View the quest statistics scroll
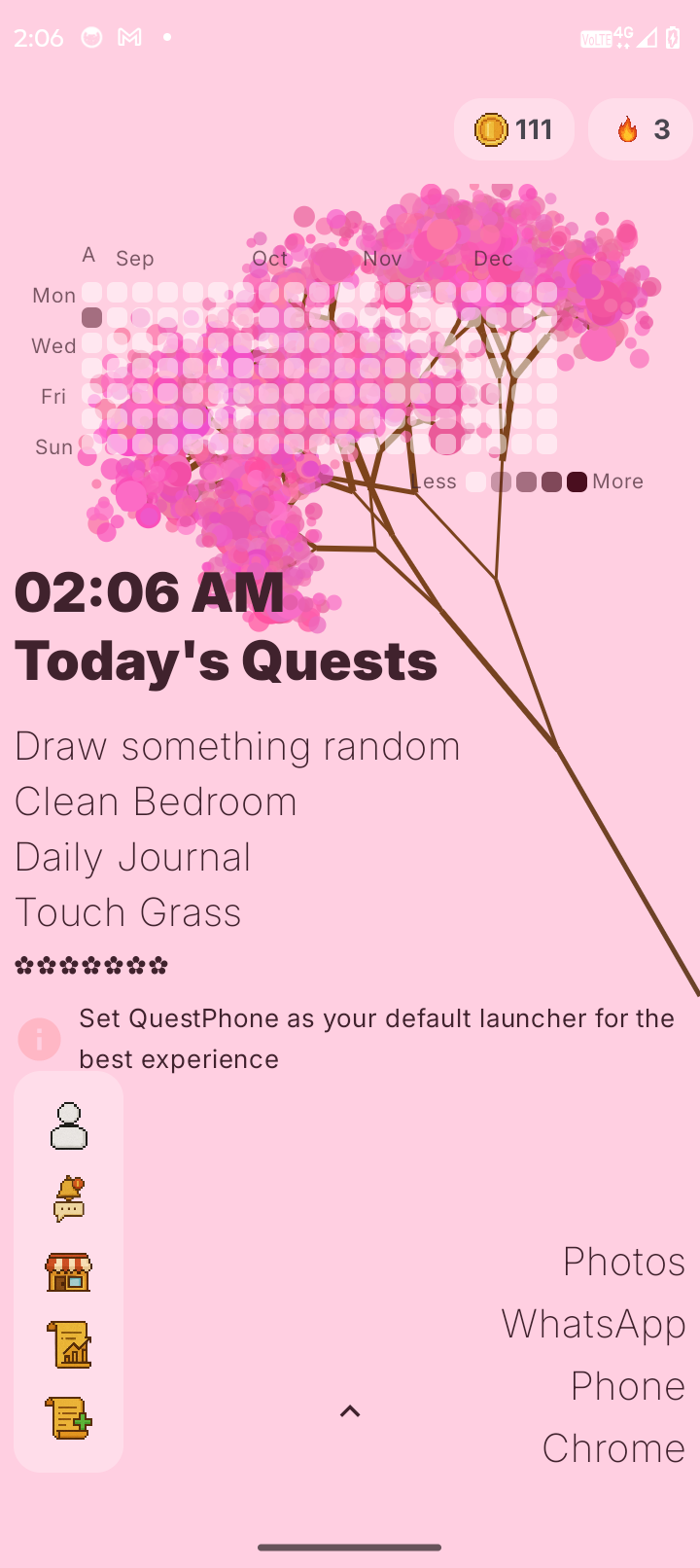 pyautogui.click(x=68, y=1344)
